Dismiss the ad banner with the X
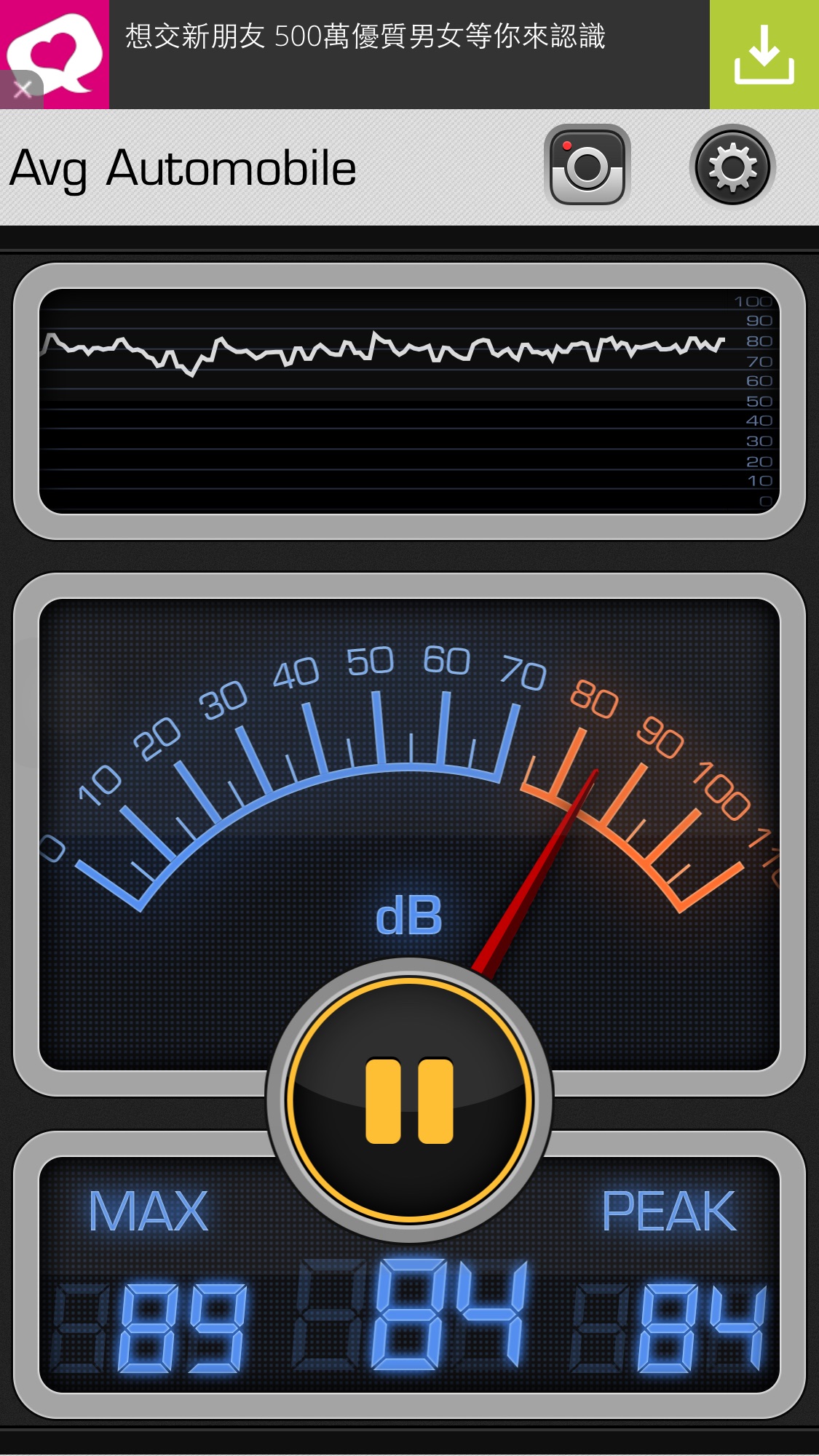Image resolution: width=819 pixels, height=1456 pixels. coord(22,89)
